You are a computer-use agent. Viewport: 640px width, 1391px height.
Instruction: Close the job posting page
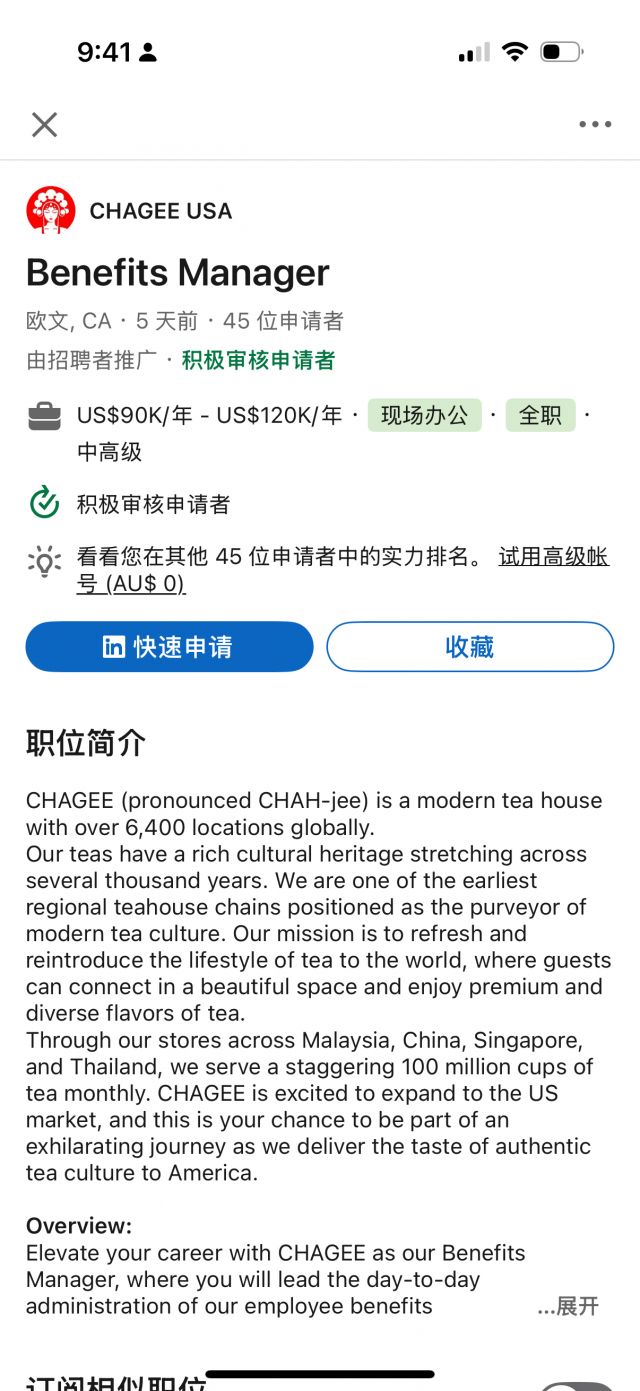click(x=44, y=124)
